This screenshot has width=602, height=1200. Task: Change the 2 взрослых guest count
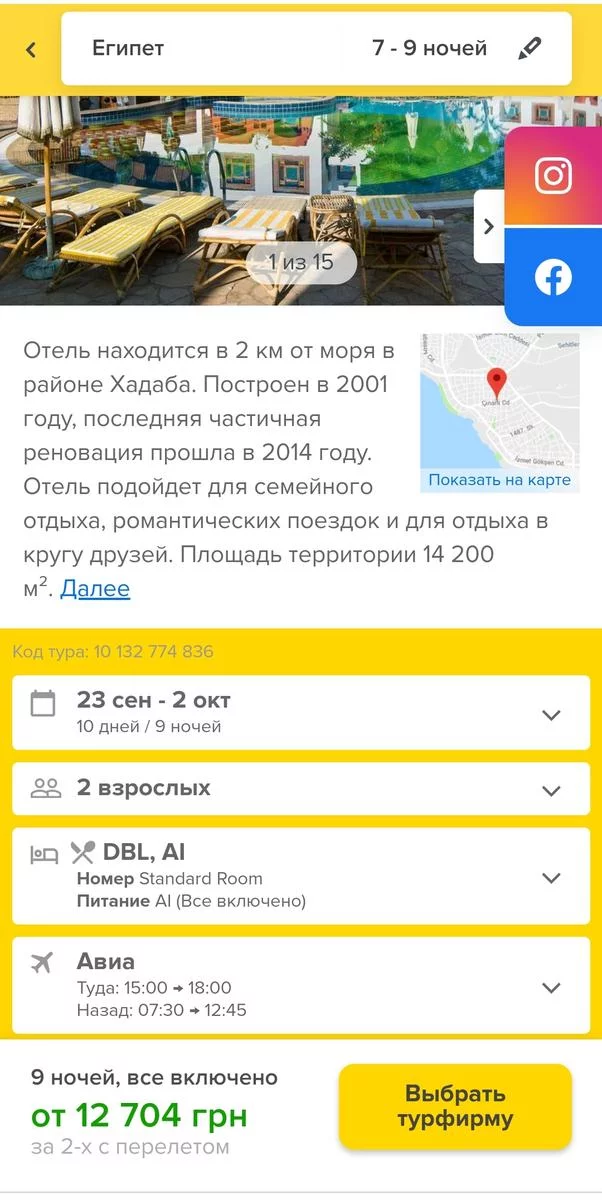[551, 790]
